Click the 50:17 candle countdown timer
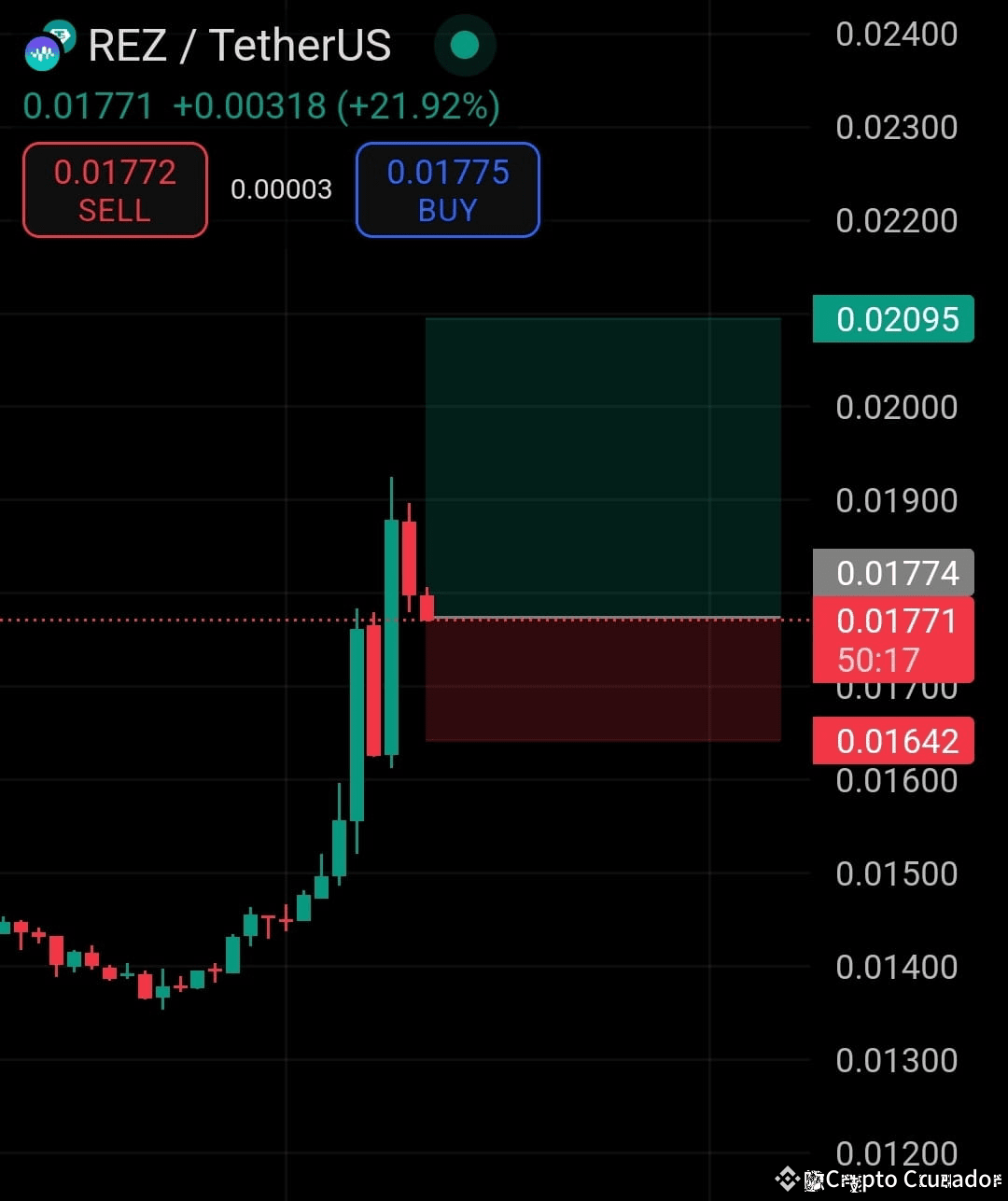1008x1201 pixels. tap(877, 660)
